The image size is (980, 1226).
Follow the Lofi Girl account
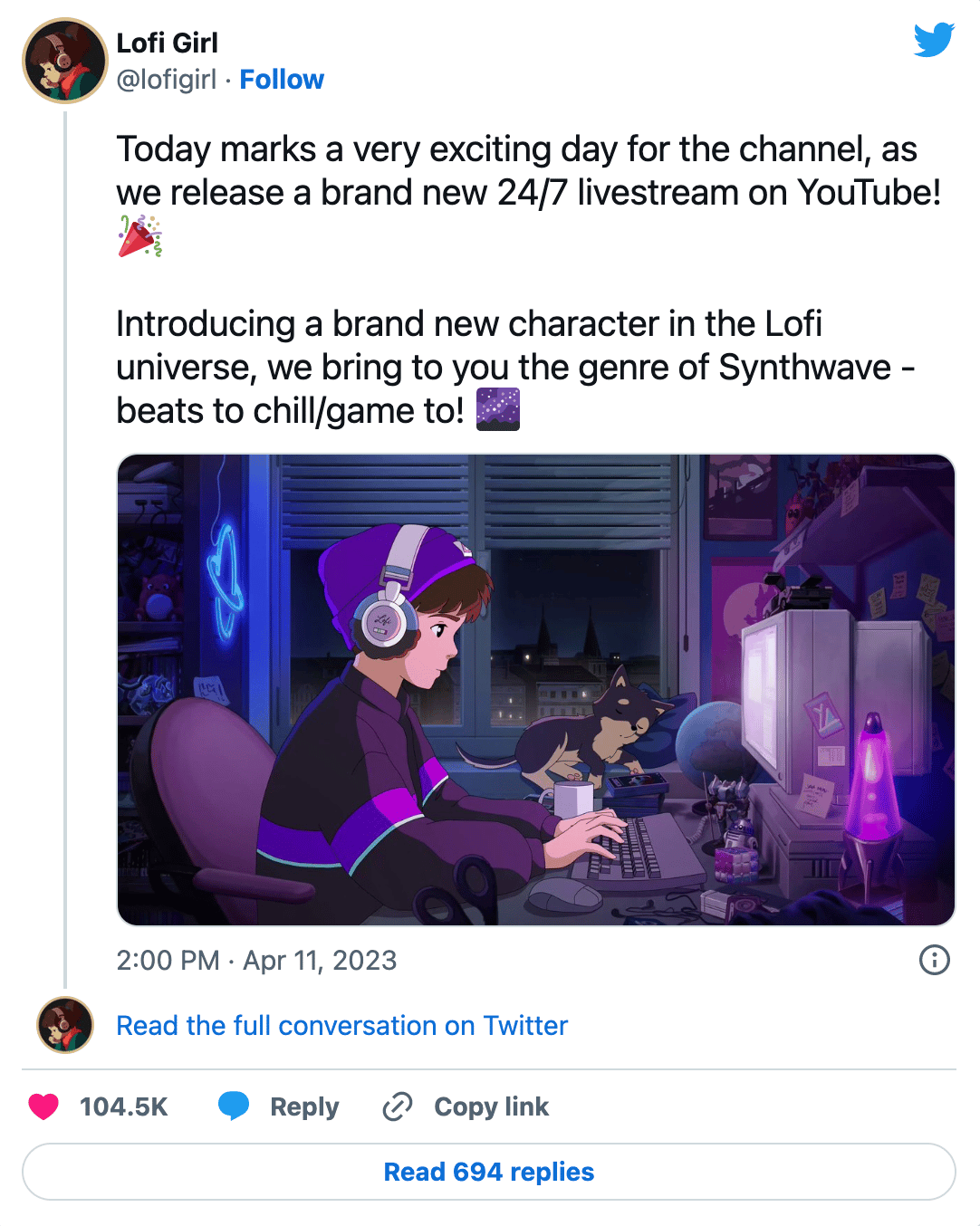pos(281,80)
